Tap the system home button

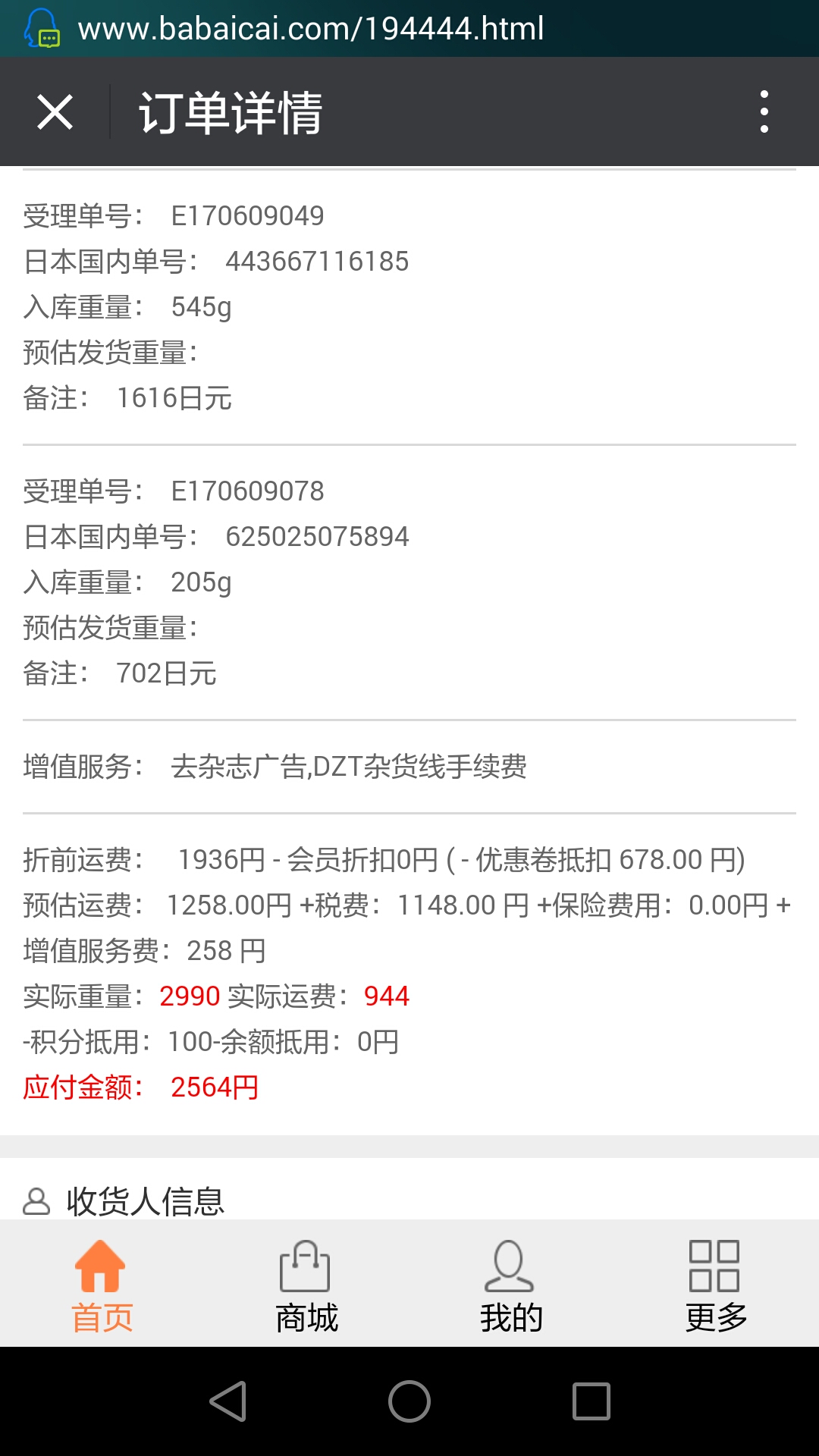[409, 1401]
